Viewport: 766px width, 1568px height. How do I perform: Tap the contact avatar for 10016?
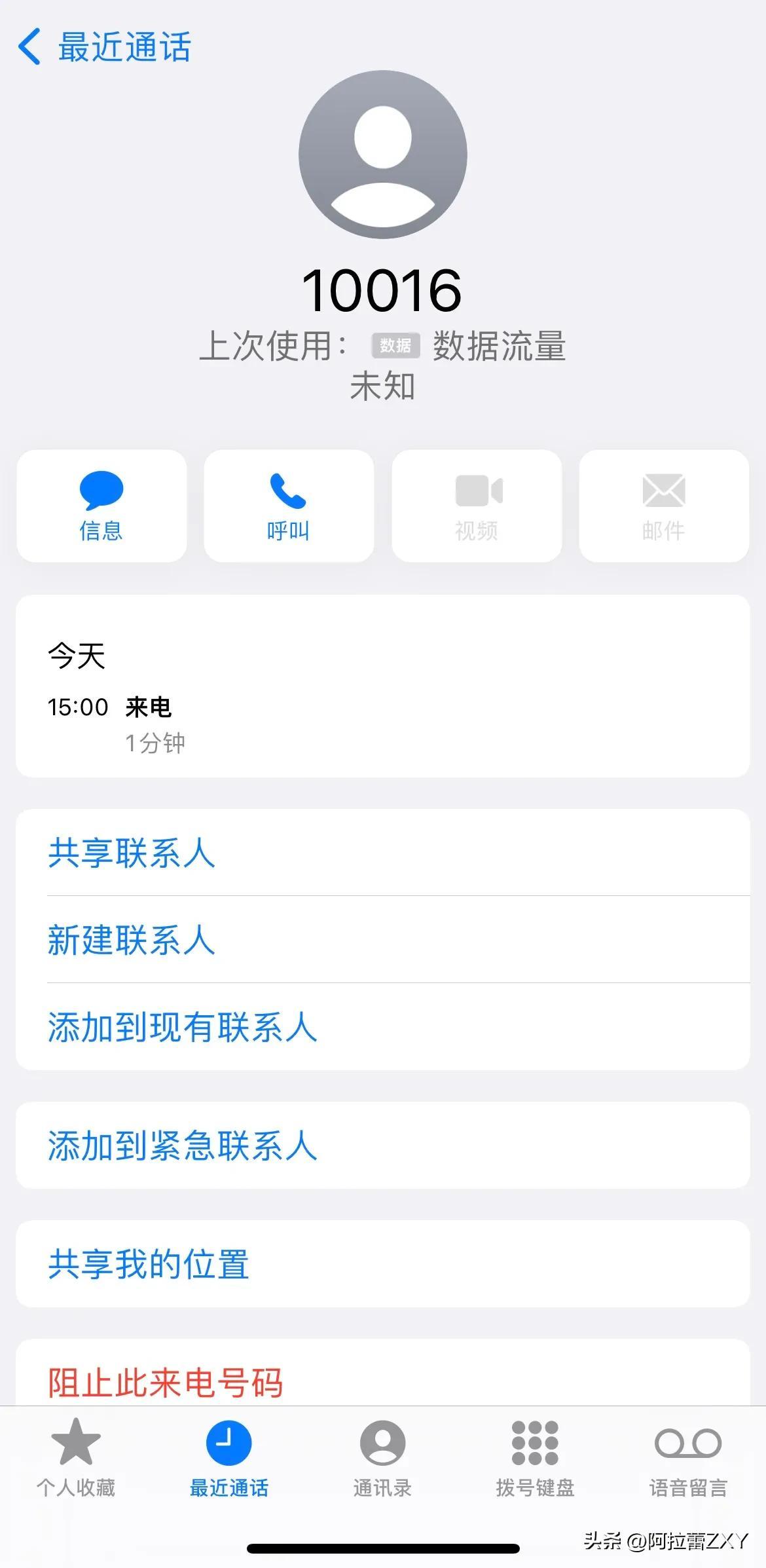point(382,153)
